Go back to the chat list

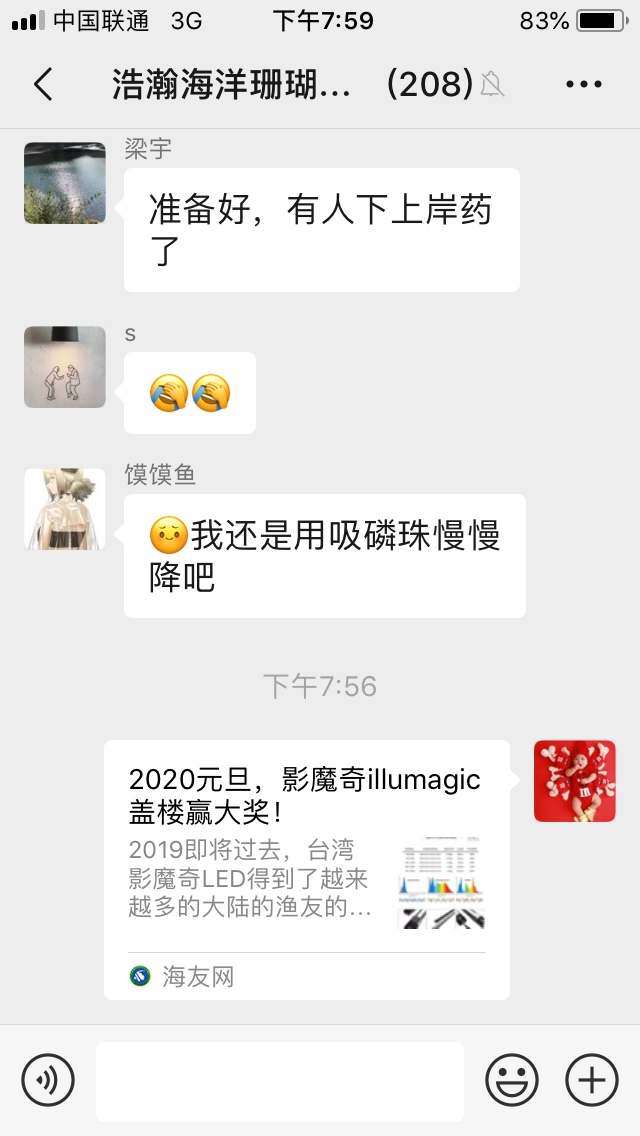point(43,85)
